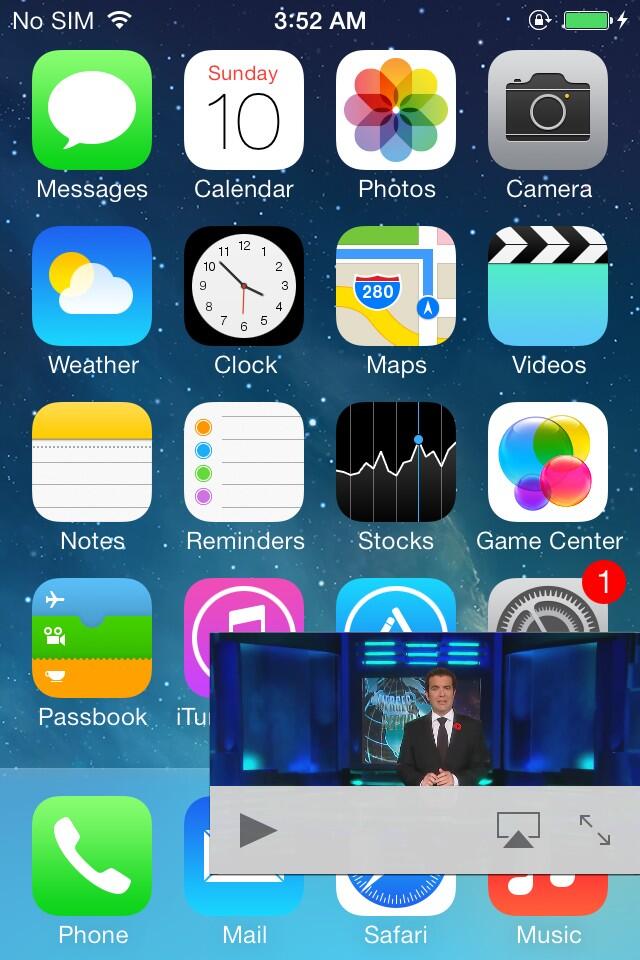The width and height of the screenshot is (640, 960).
Task: Play the floating video
Action: pyautogui.click(x=258, y=830)
